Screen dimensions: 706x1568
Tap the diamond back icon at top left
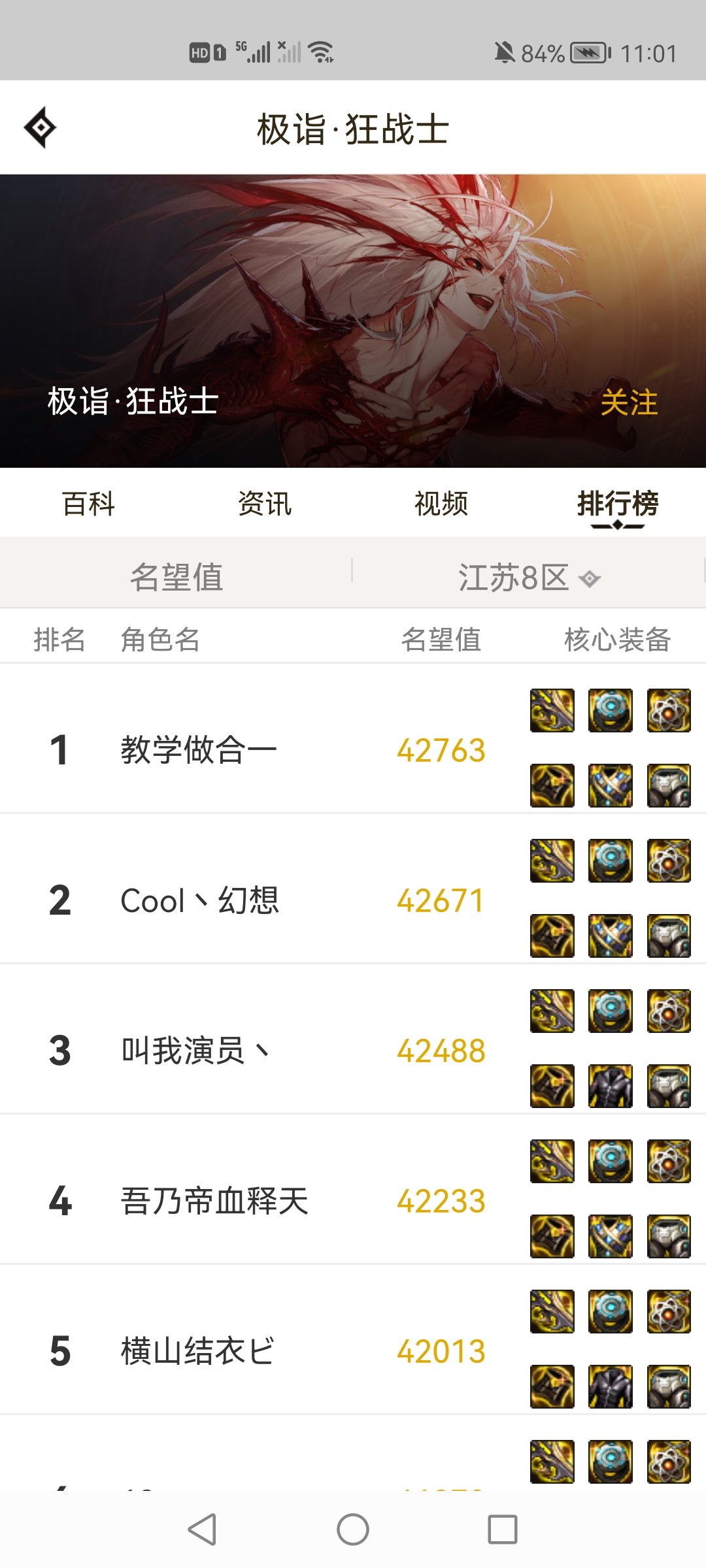pos(40,127)
